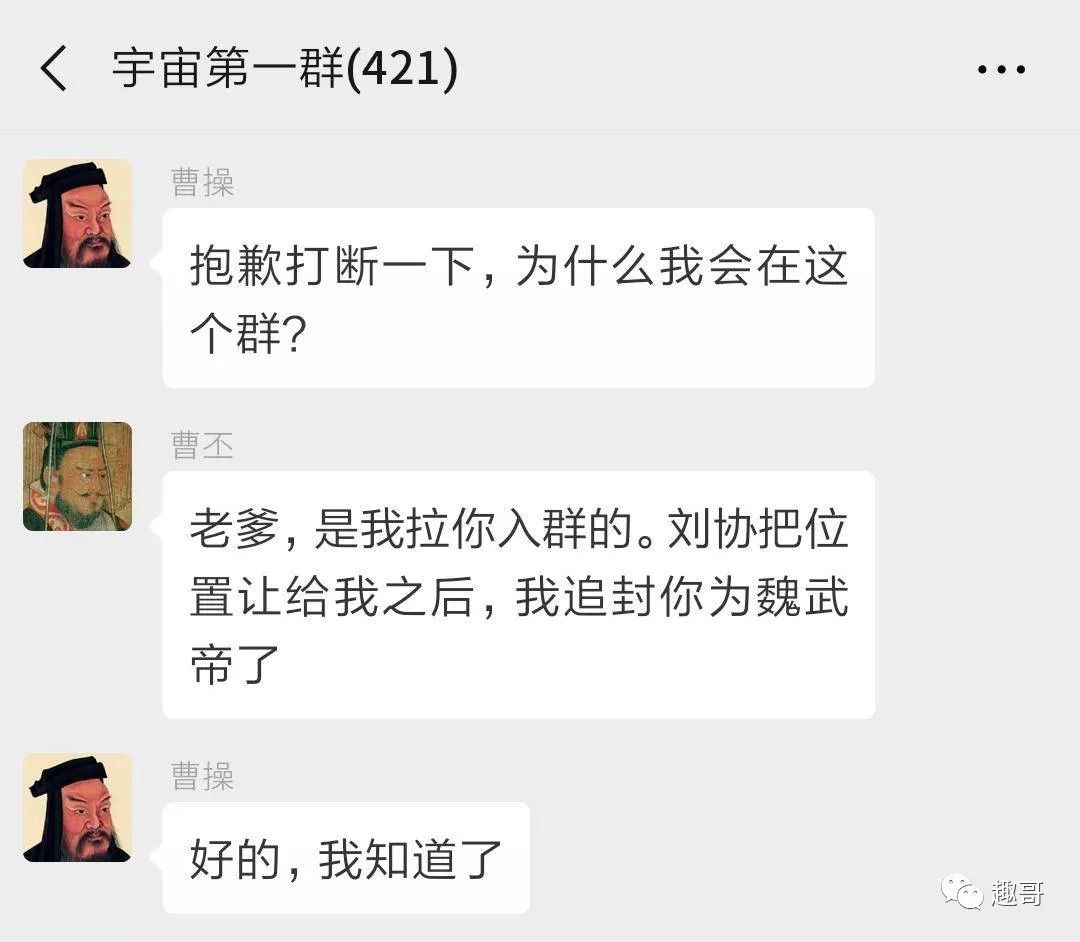Viewport: 1080px width, 942px height.
Task: Tap 曹操's avatar beside '好的，我知道了' message
Action: coord(78,807)
